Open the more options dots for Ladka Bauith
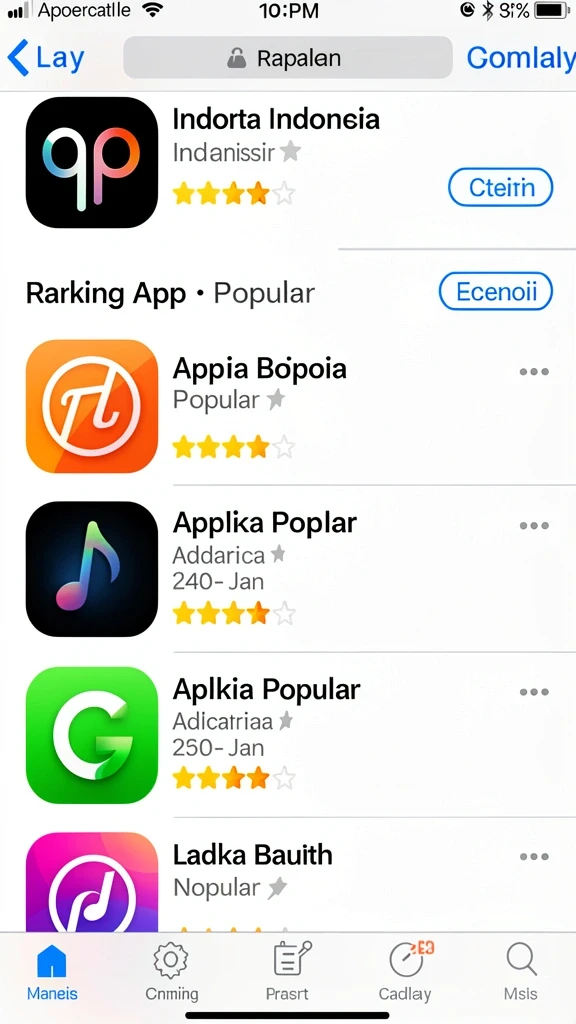576x1024 pixels. click(x=534, y=857)
